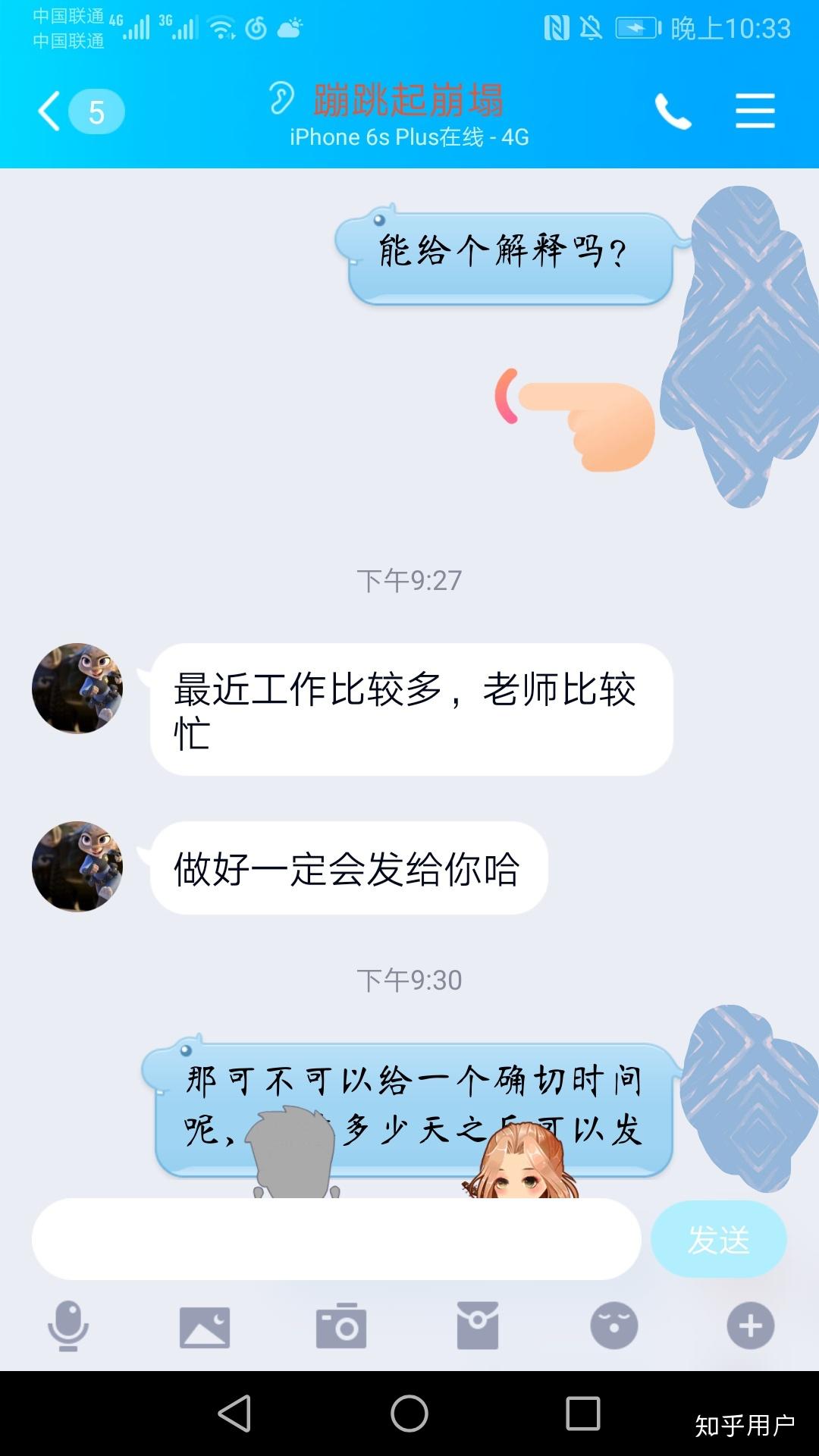Open the camera to take a photo
819x1456 pixels.
coord(341,1326)
